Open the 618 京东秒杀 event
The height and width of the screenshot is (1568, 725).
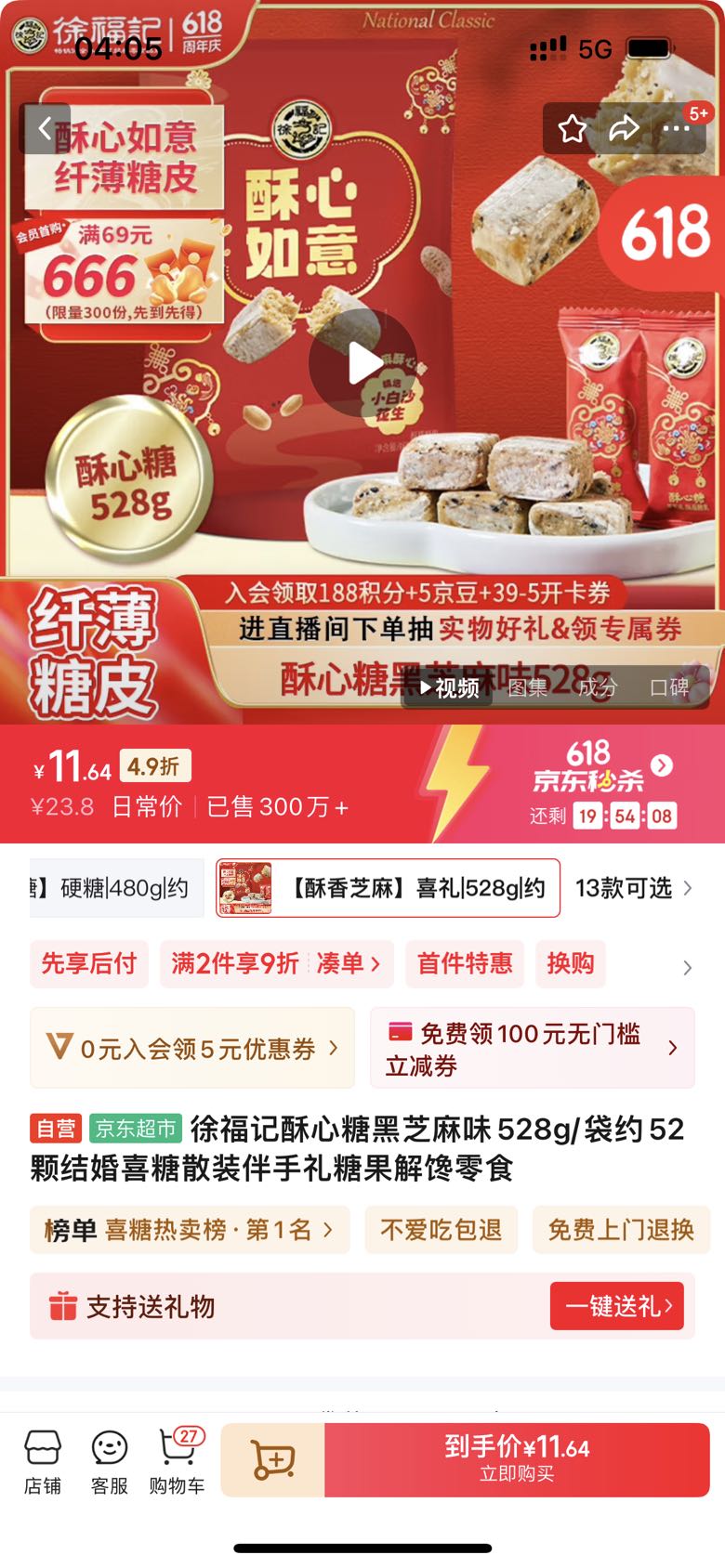coord(602,767)
